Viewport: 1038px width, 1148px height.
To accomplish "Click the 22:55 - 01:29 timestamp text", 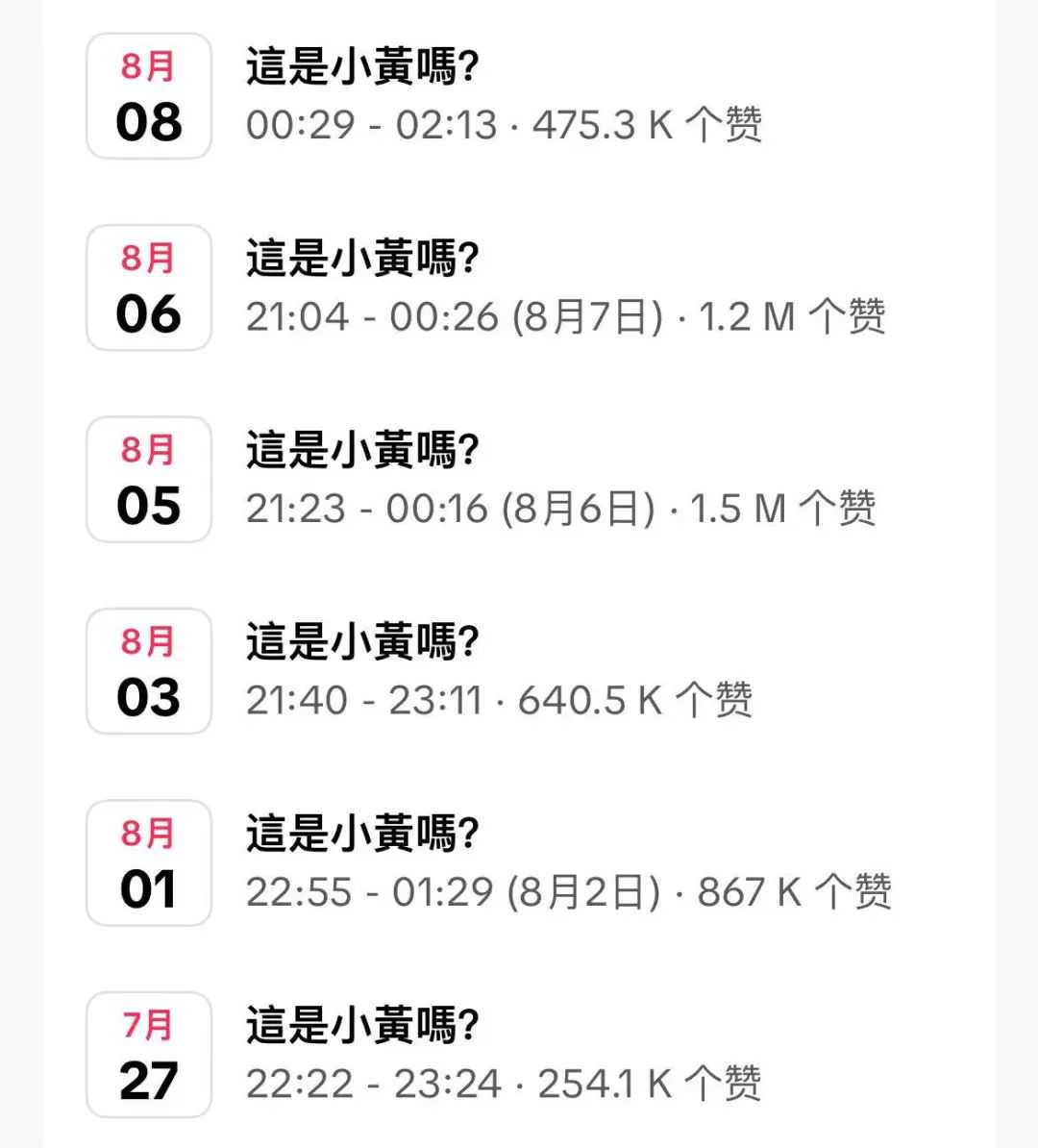I will [375, 892].
